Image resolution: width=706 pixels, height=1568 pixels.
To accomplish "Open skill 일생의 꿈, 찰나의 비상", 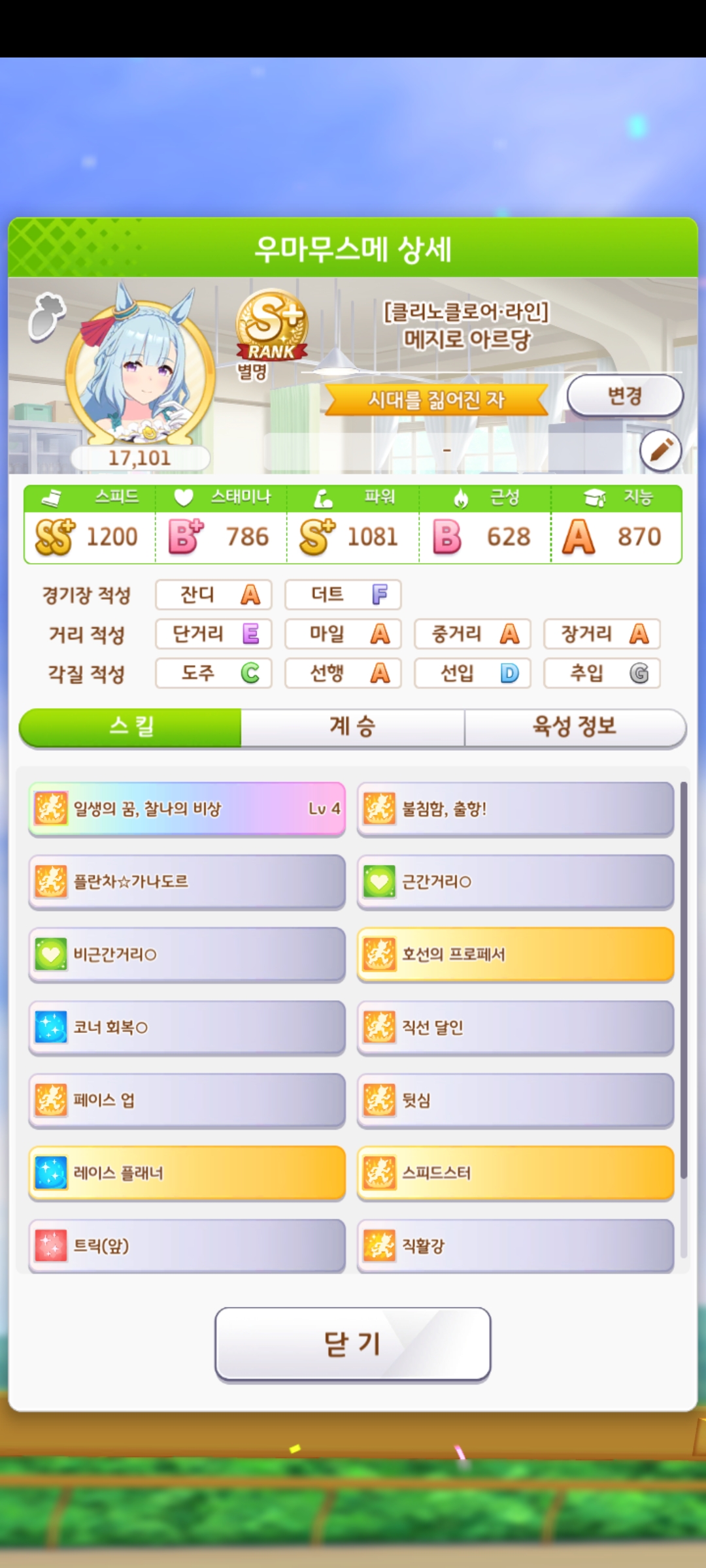I will click(187, 809).
